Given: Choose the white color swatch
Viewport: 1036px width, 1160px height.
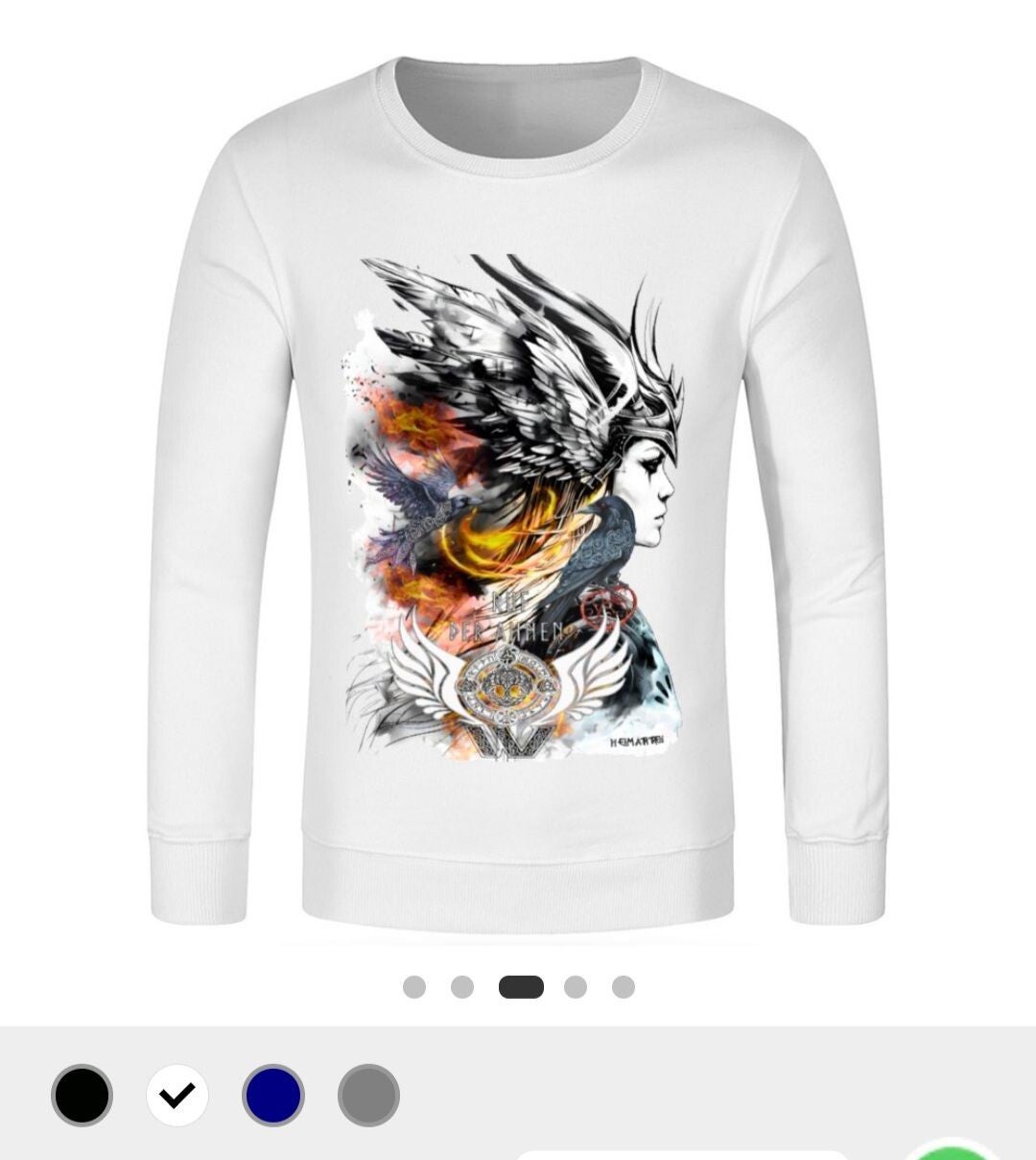Looking at the screenshot, I should 177,1095.
